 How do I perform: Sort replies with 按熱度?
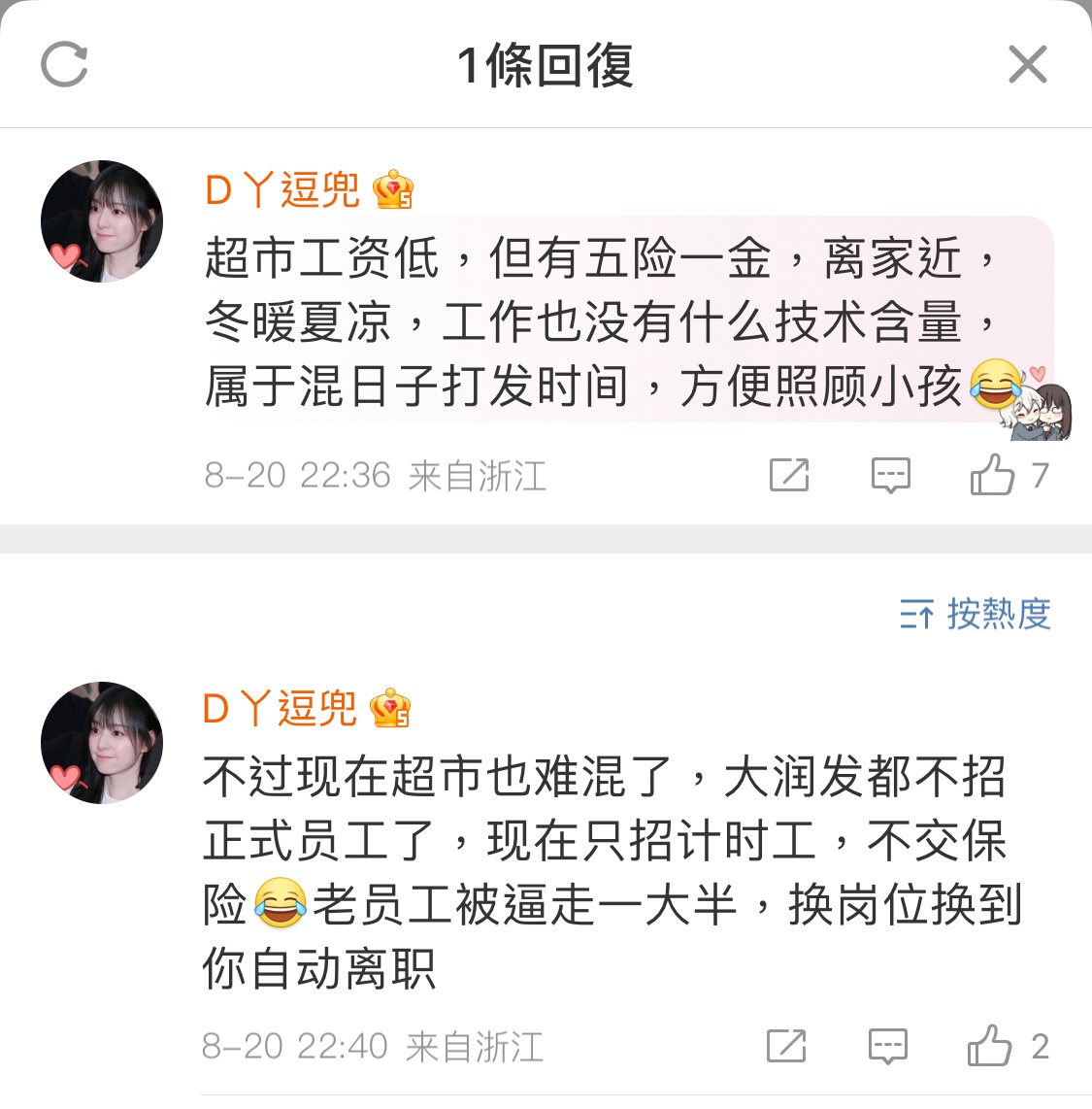pyautogui.click(x=976, y=614)
